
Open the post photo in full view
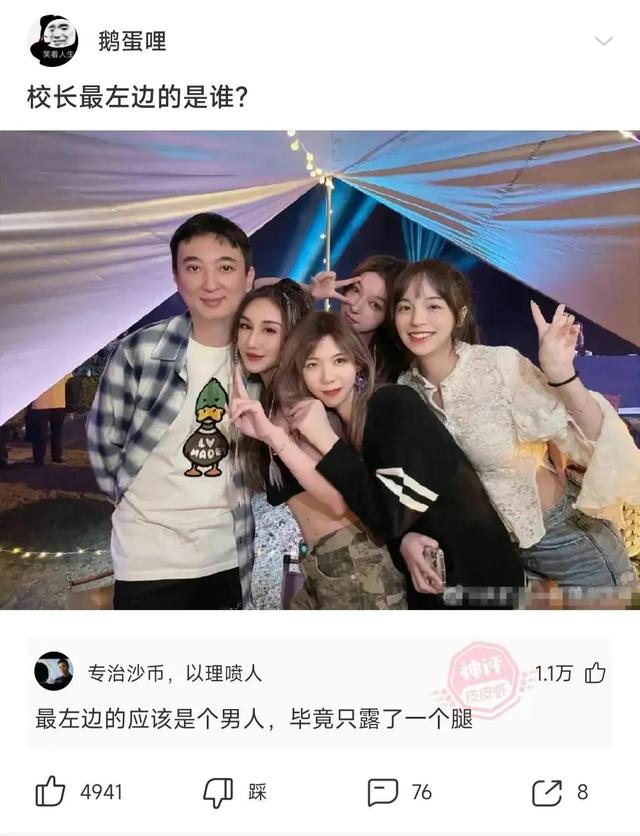(320, 370)
